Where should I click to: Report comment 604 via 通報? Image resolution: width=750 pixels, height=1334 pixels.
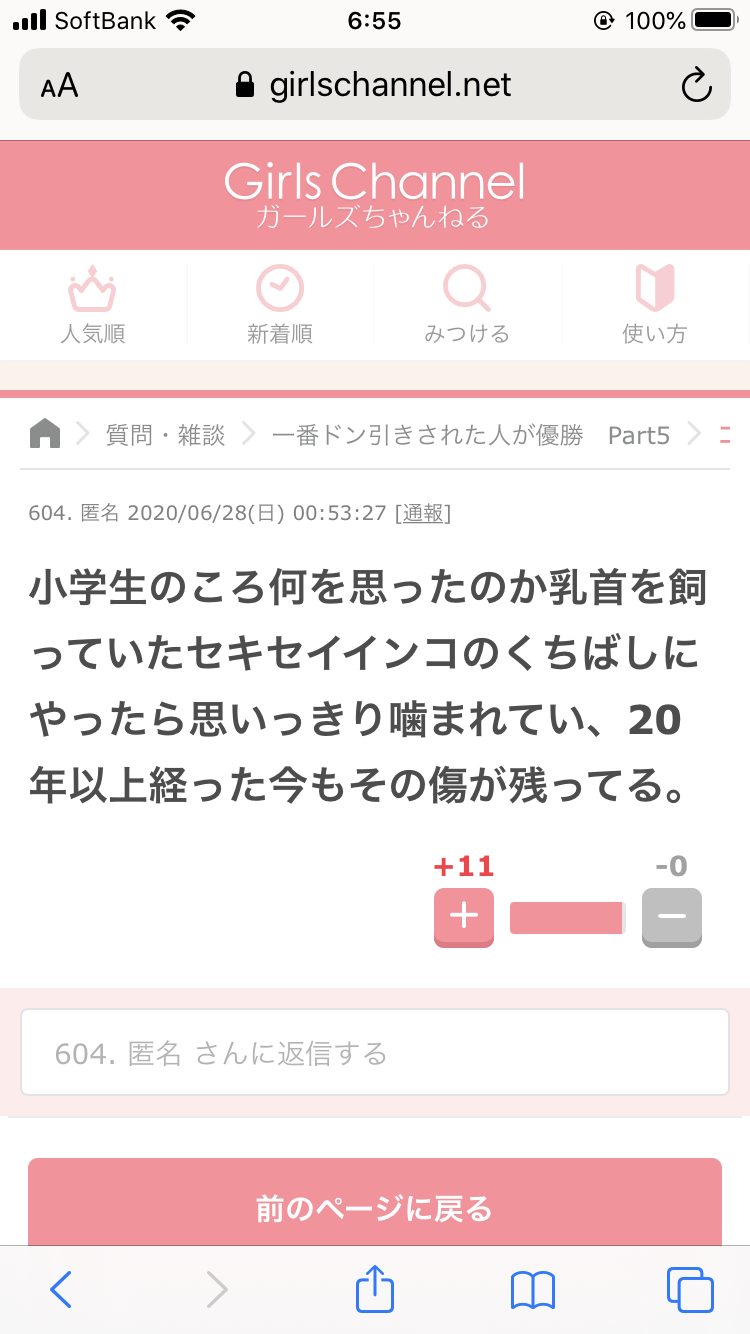pos(423,513)
